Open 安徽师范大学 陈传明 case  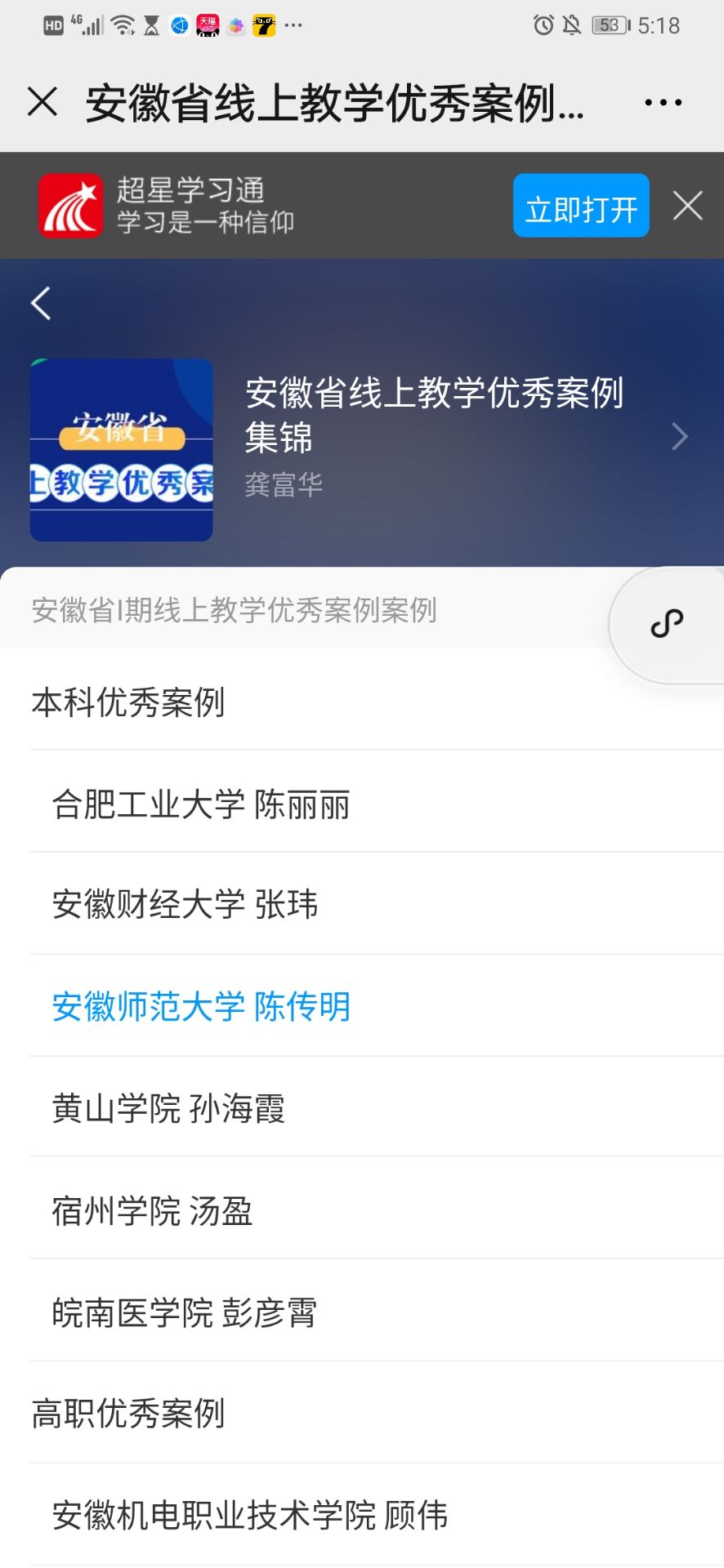201,1006
